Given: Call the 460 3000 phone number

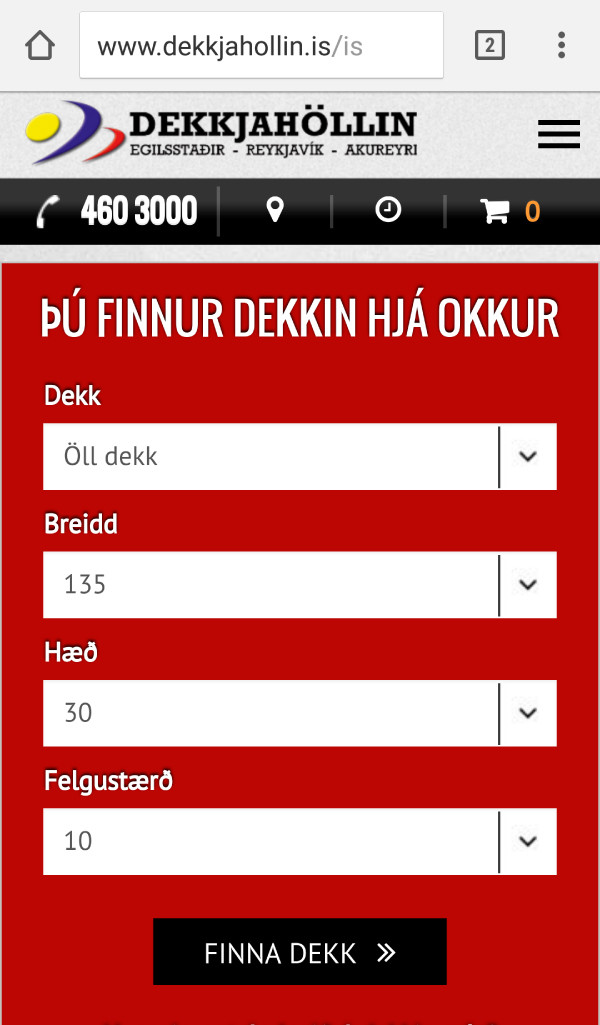Looking at the screenshot, I should [118, 211].
